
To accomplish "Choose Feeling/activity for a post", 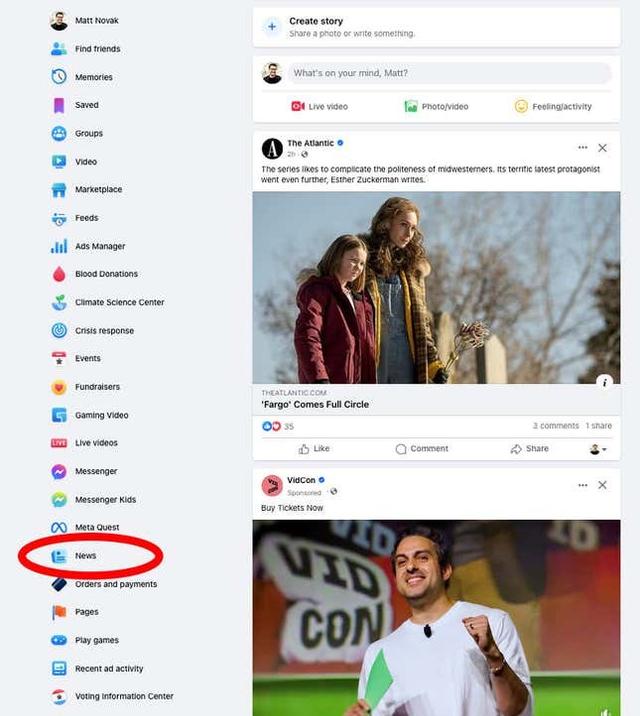I will pyautogui.click(x=552, y=106).
